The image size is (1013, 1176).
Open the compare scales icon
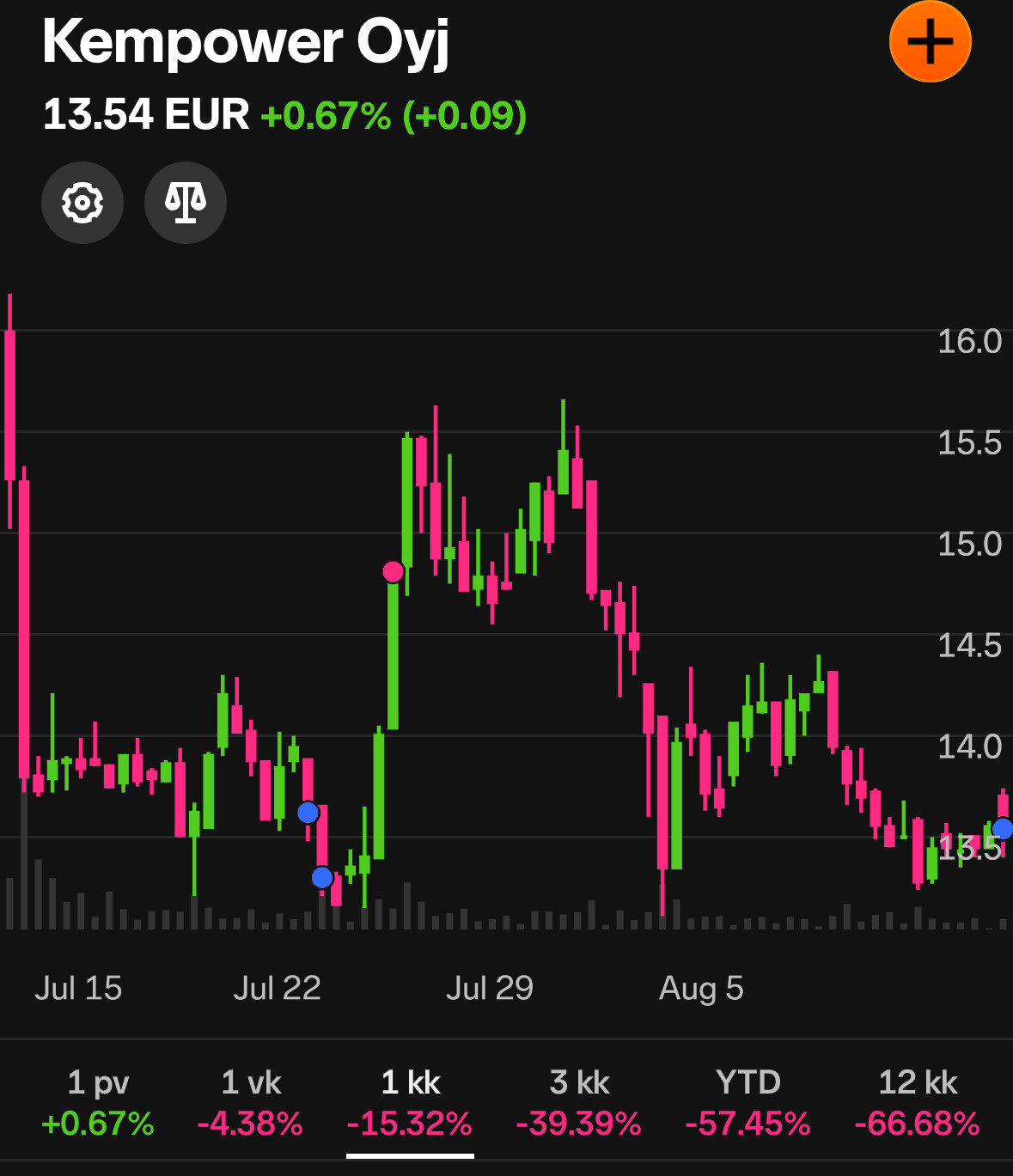pyautogui.click(x=186, y=203)
